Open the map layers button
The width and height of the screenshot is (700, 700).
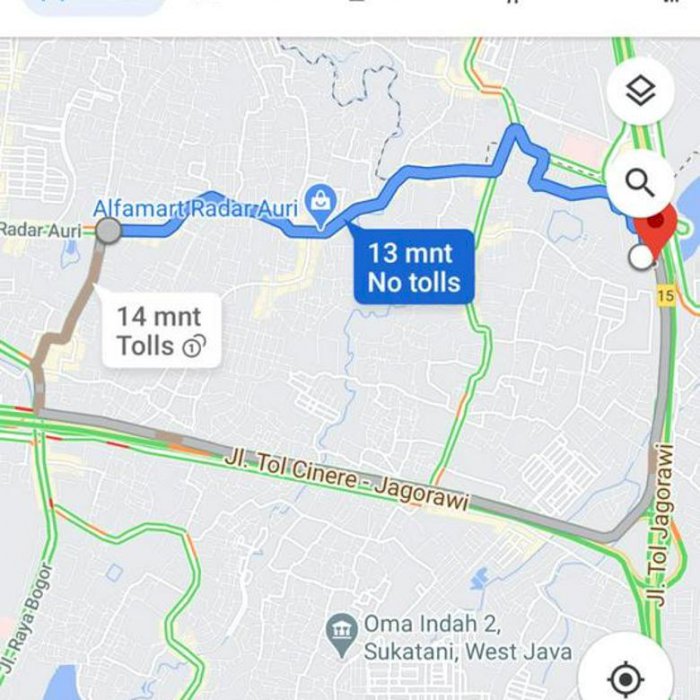point(639,92)
